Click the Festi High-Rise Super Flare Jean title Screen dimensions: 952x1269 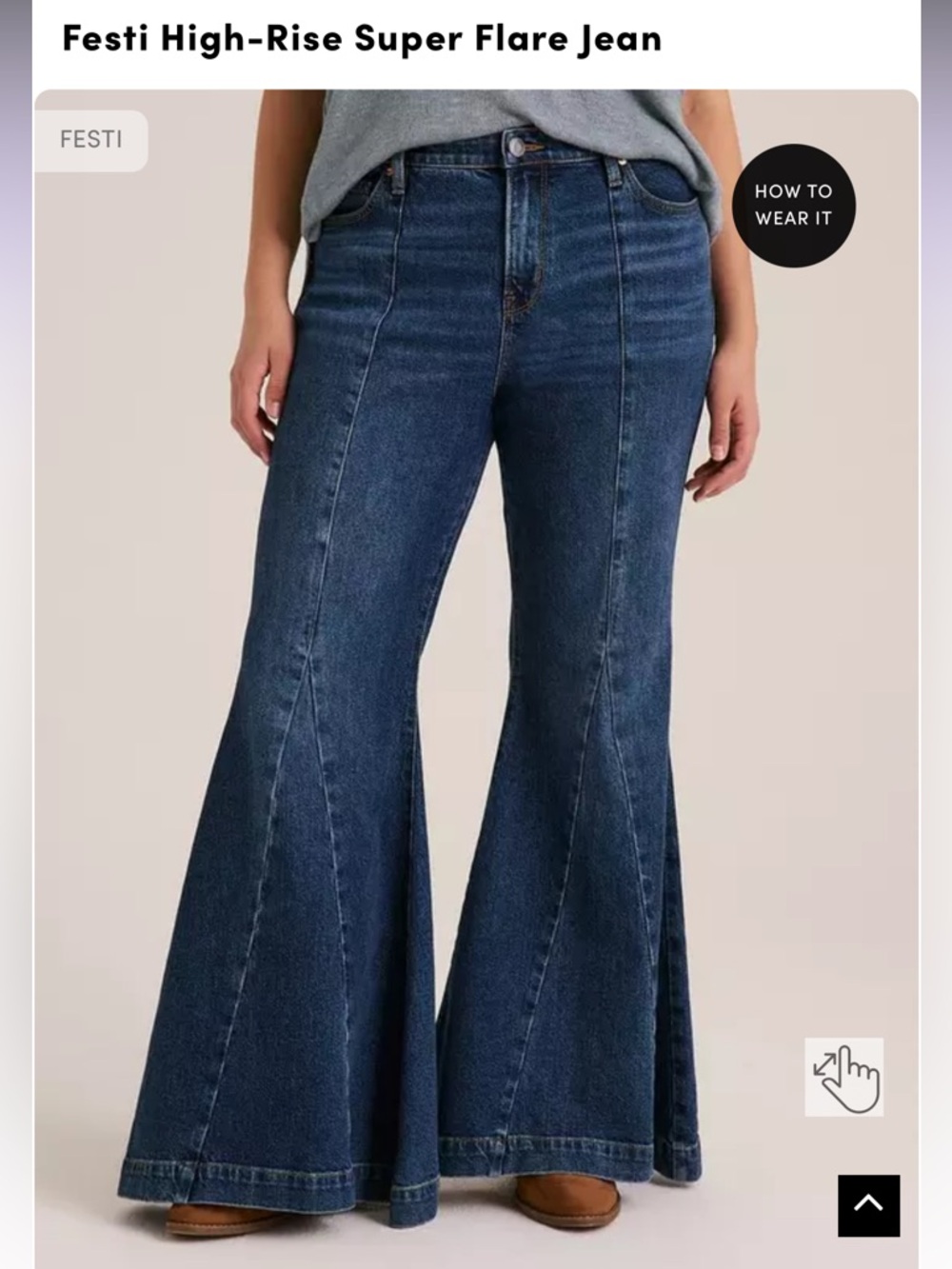pos(360,39)
